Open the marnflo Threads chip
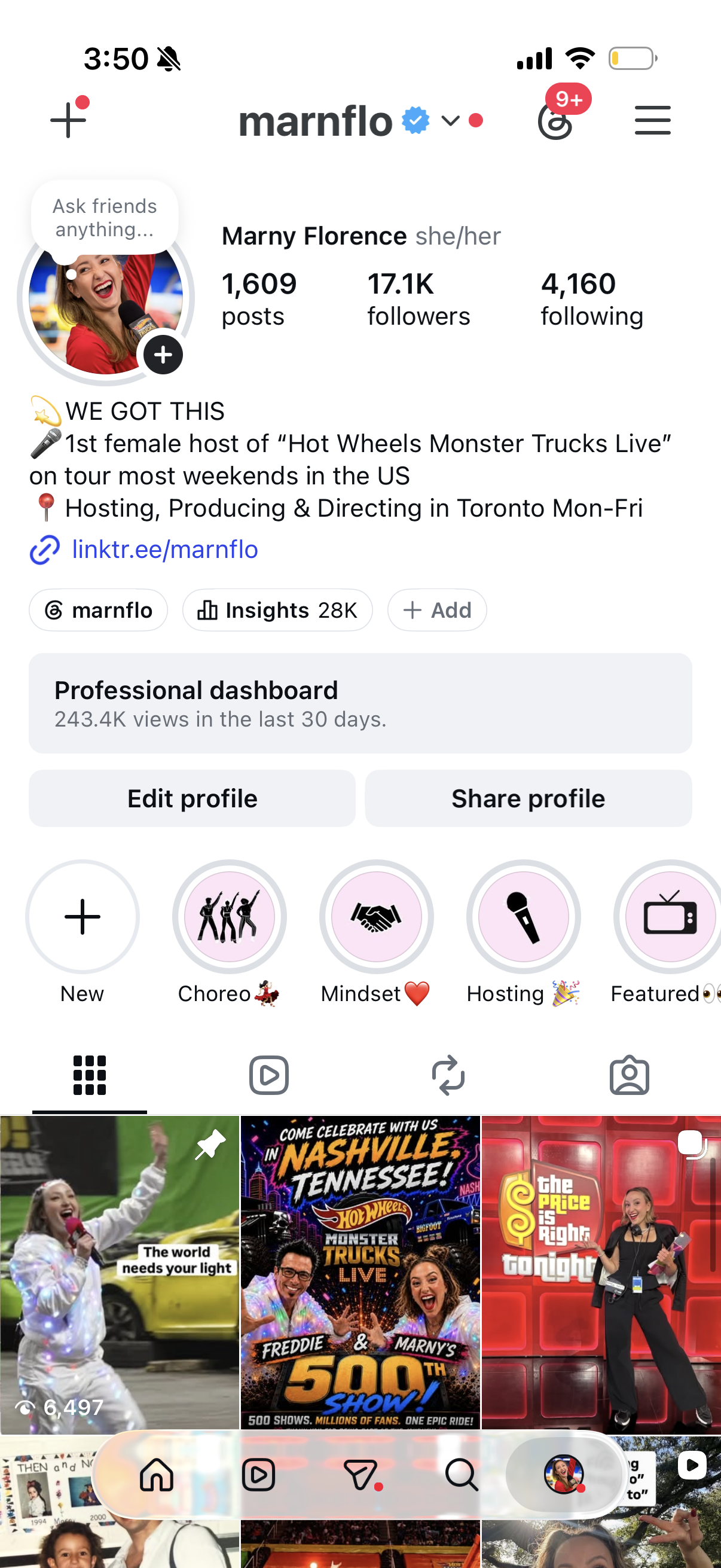721x1568 pixels. (99, 610)
